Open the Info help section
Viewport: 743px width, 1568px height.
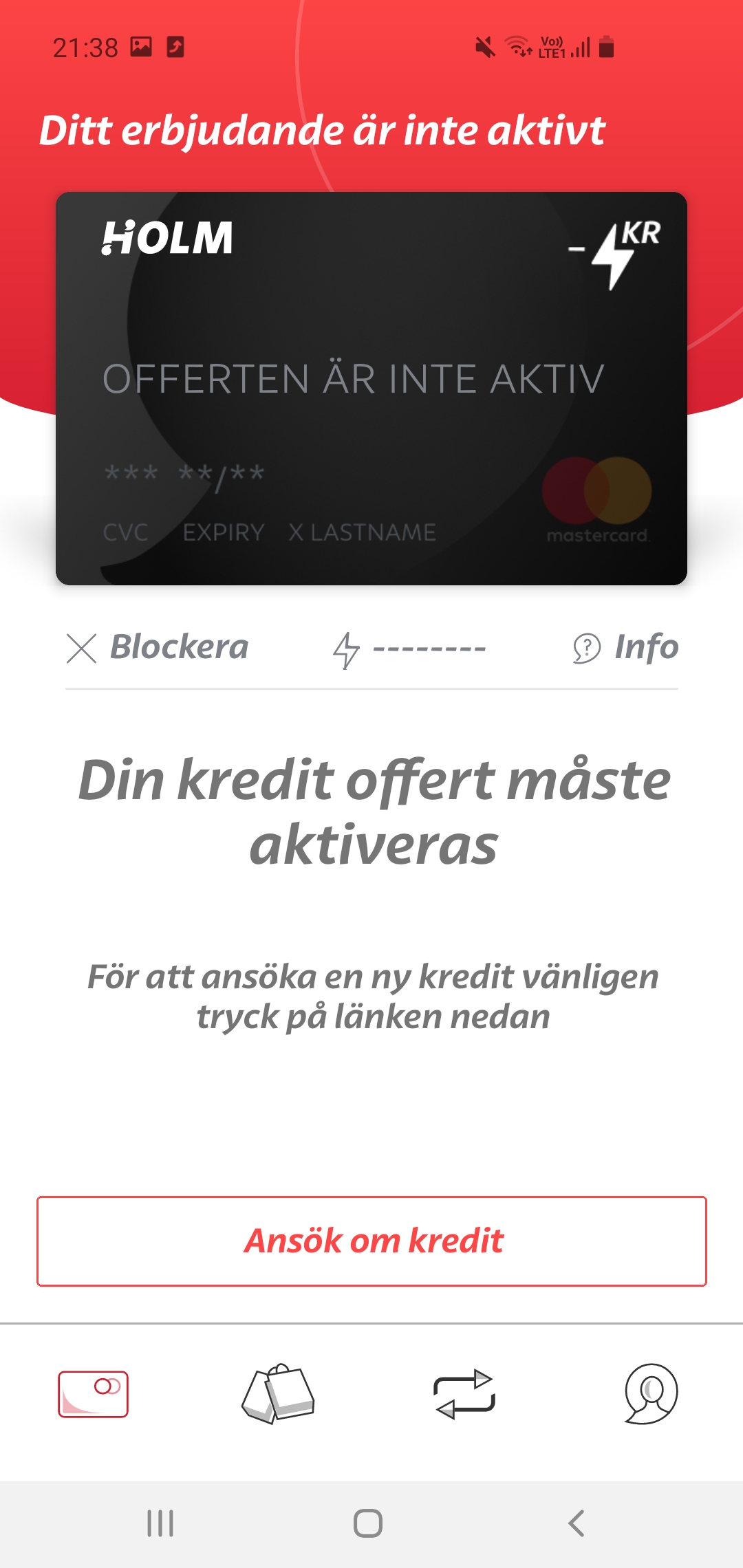click(x=626, y=648)
